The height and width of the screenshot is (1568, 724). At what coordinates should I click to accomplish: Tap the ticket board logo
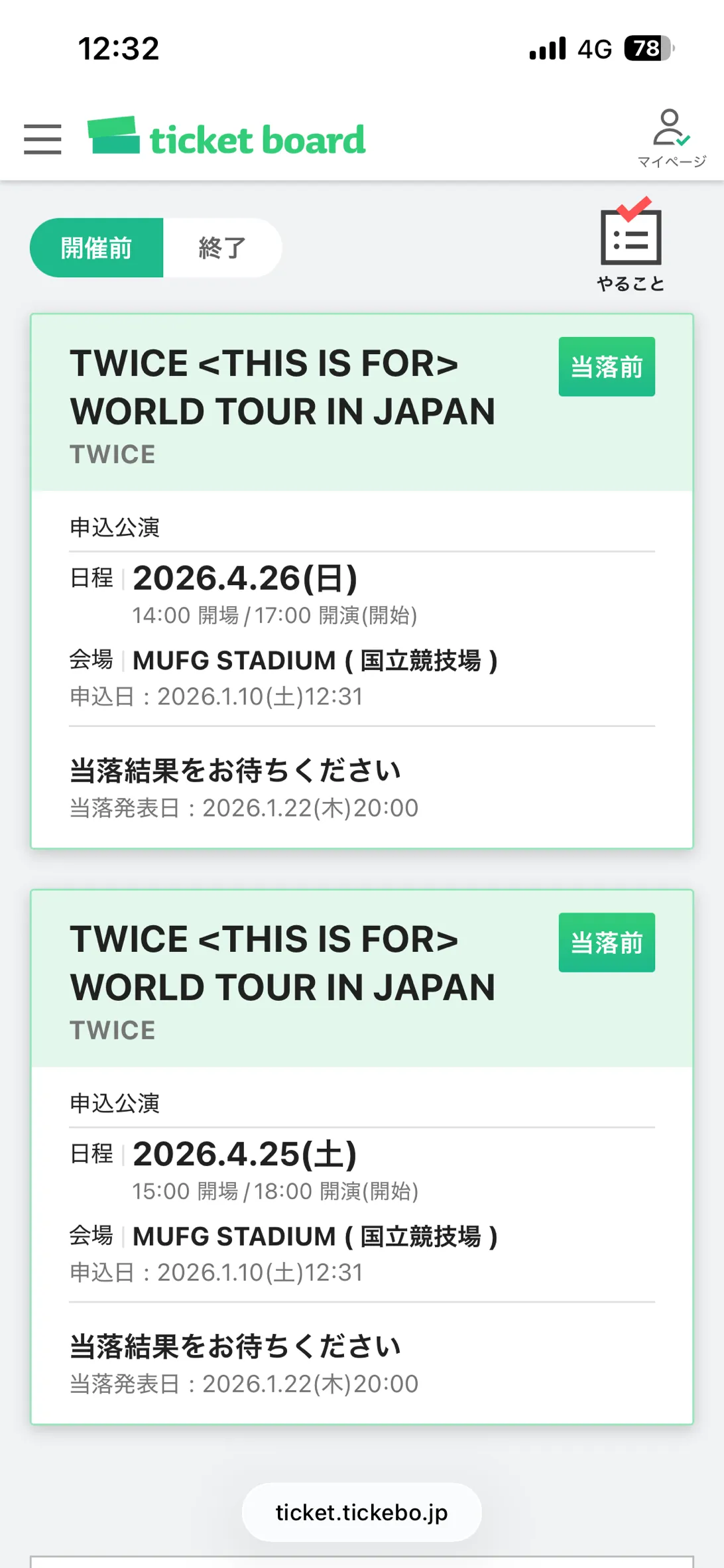pyautogui.click(x=227, y=138)
